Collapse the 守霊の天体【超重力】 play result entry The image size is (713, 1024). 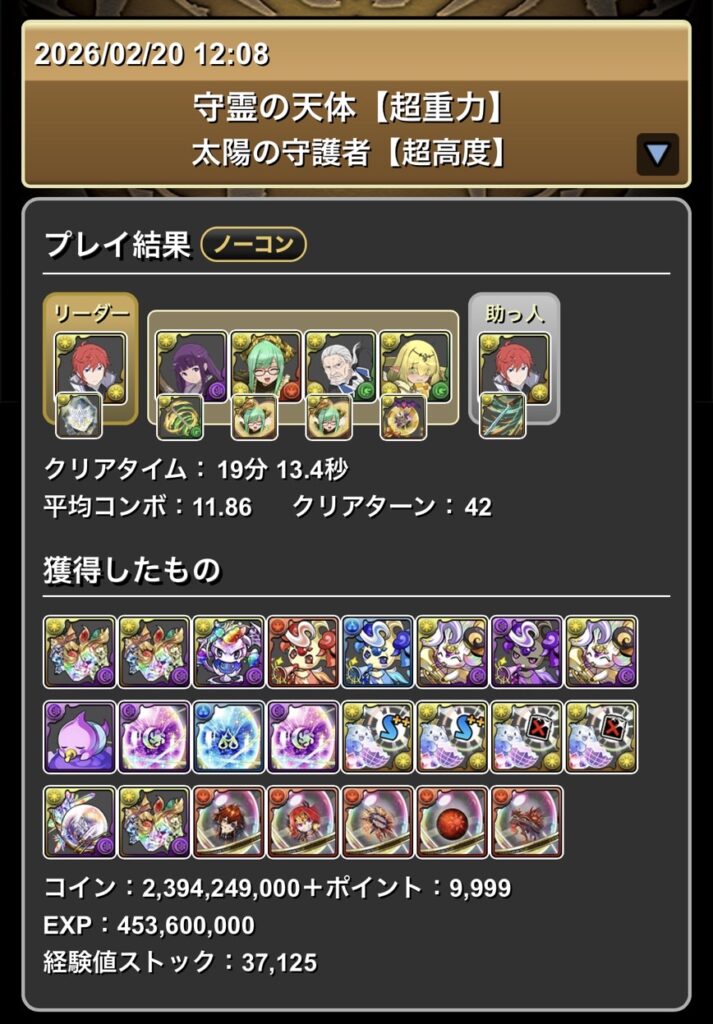tap(657, 154)
